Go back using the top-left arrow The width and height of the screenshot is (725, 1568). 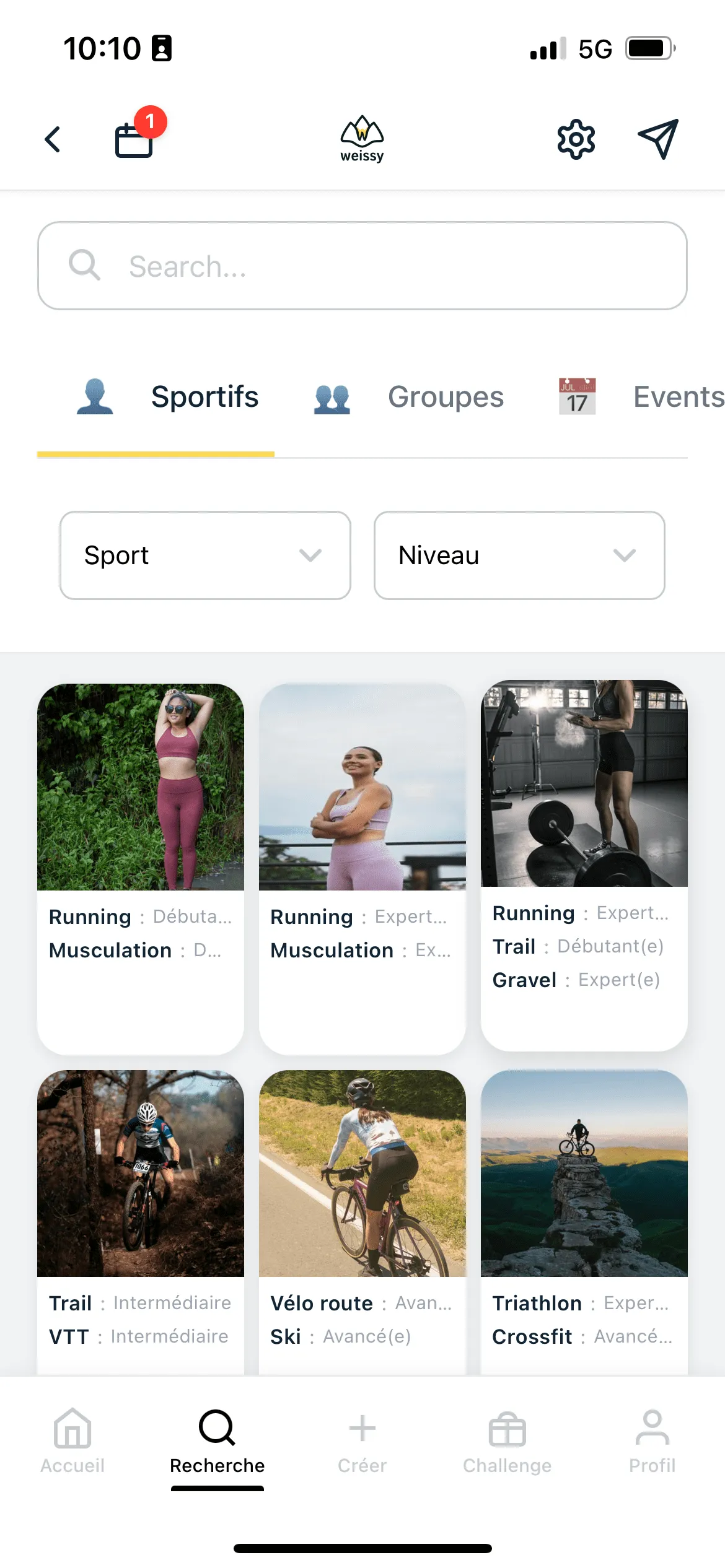point(53,139)
